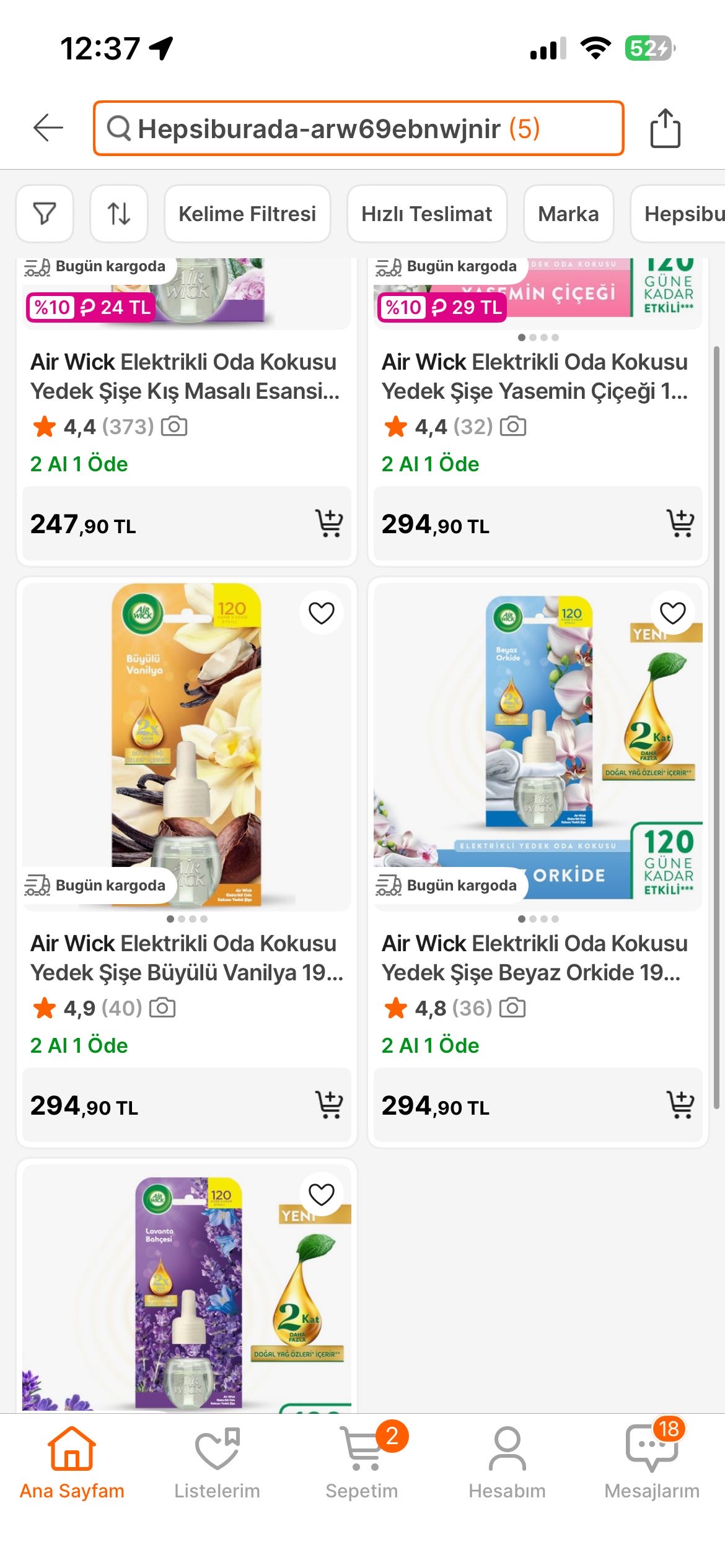Add Beyaz Orkide refill to cart
This screenshot has width=725, height=1568.
point(680,1105)
